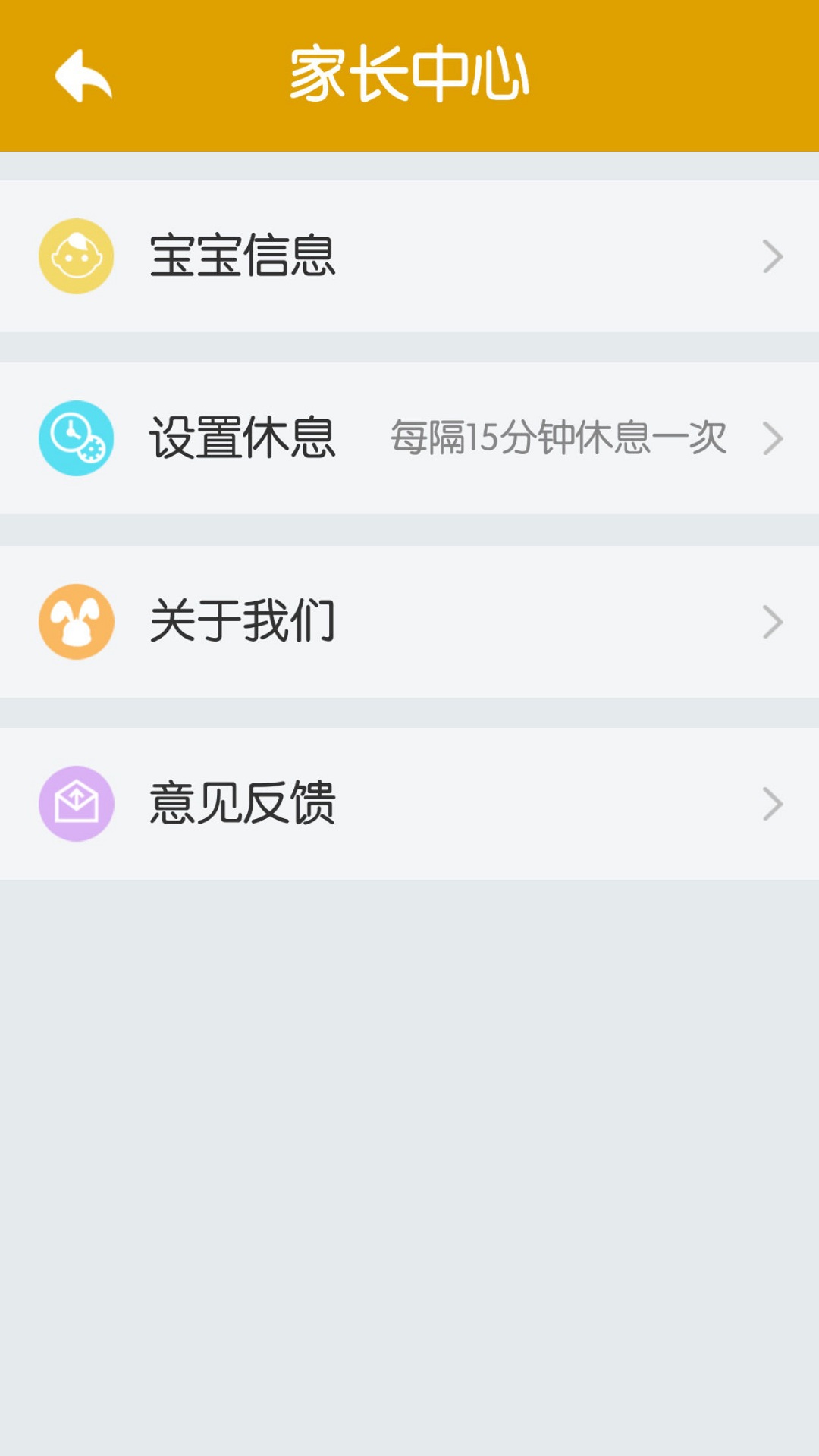Image resolution: width=819 pixels, height=1456 pixels.
Task: Tap the chevron next to 设置休息
Action: click(773, 438)
